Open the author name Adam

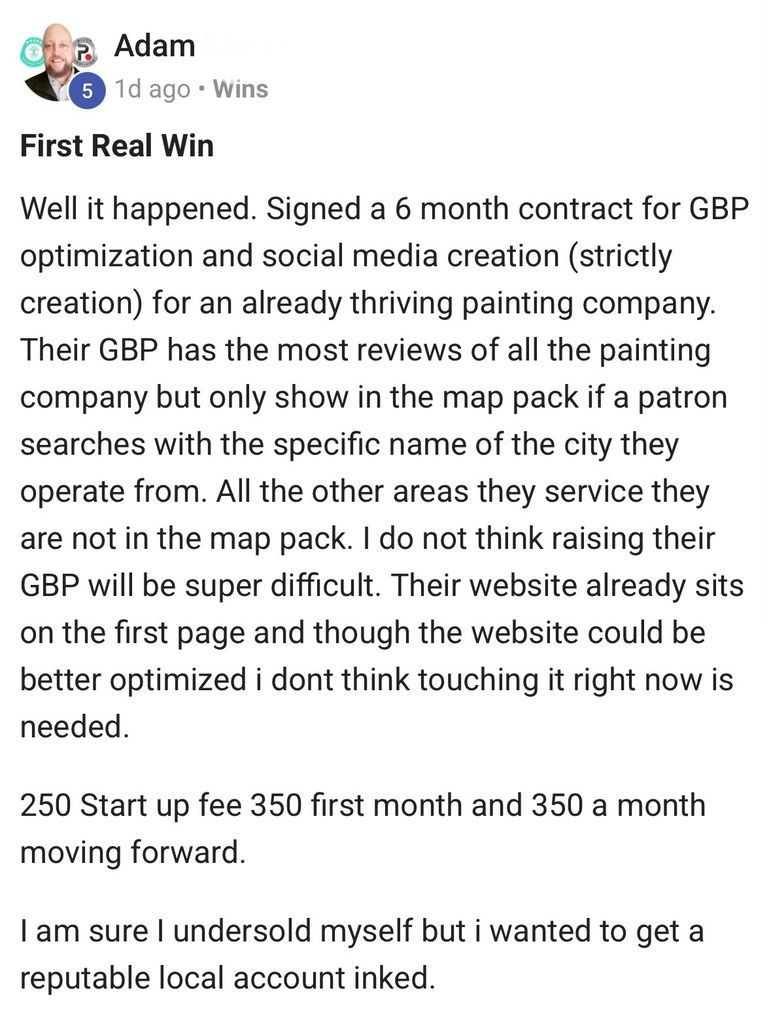154,45
